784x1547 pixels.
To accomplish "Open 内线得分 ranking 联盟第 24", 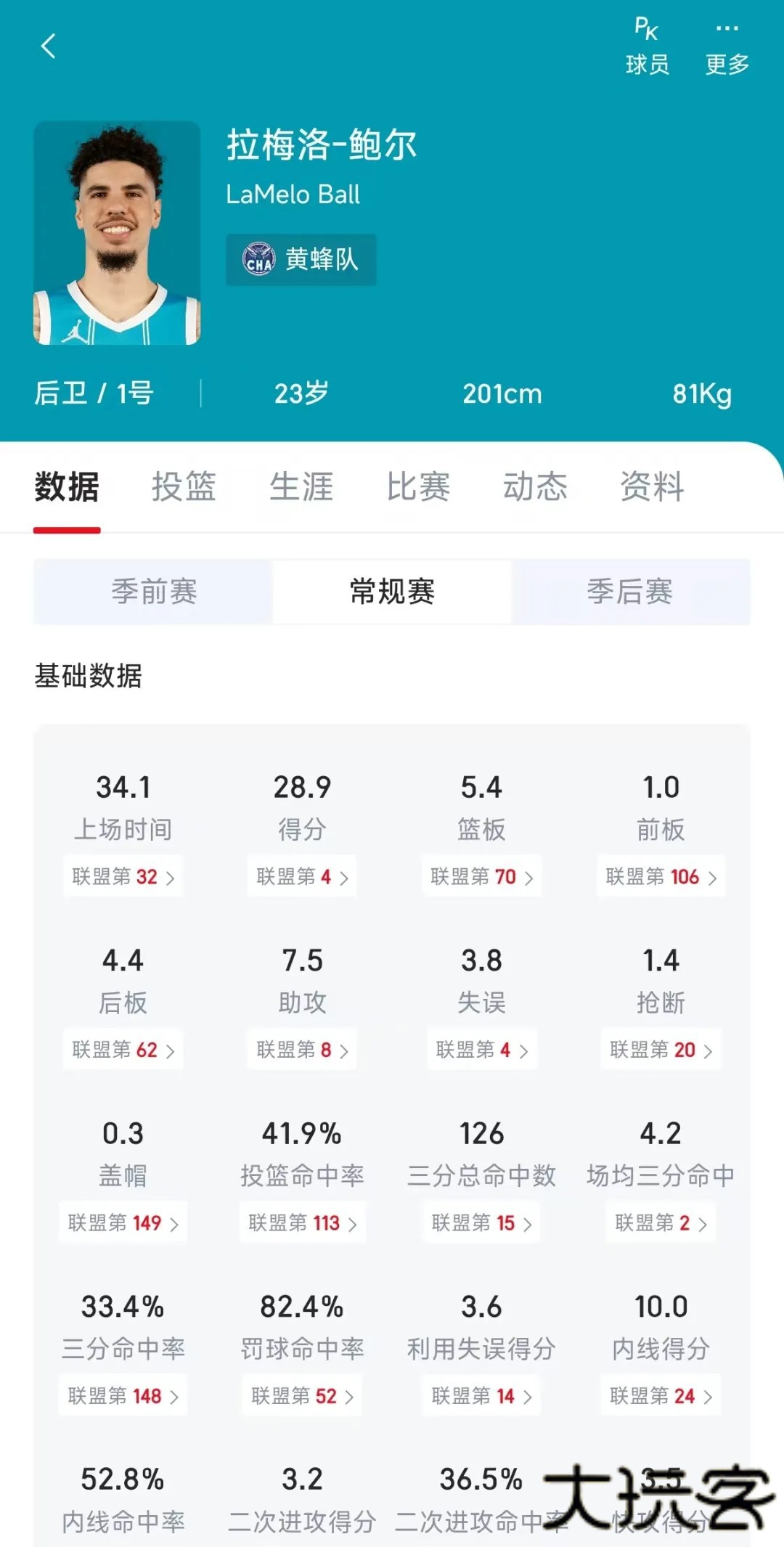I will (x=661, y=1396).
